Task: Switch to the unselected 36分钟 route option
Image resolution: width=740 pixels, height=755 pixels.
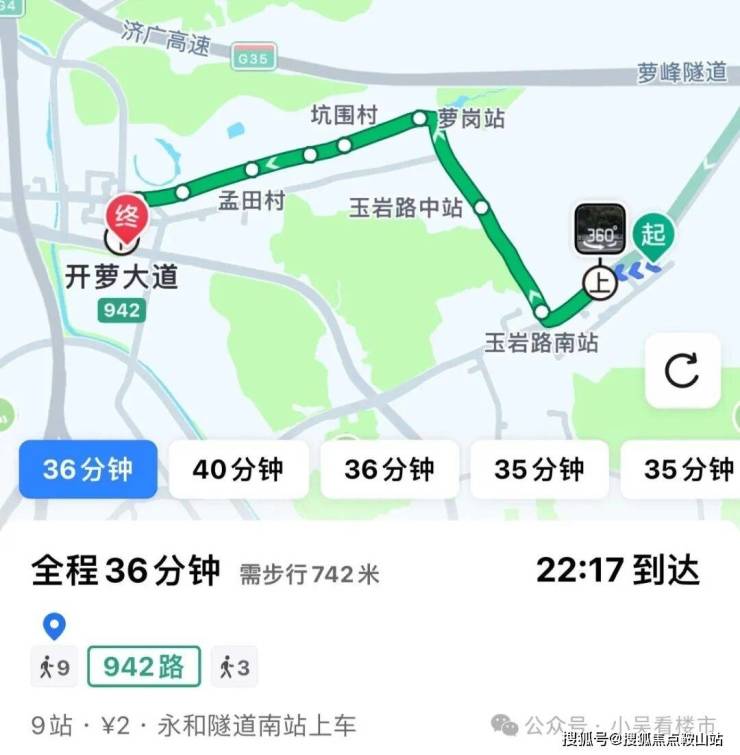Action: pyautogui.click(x=389, y=469)
